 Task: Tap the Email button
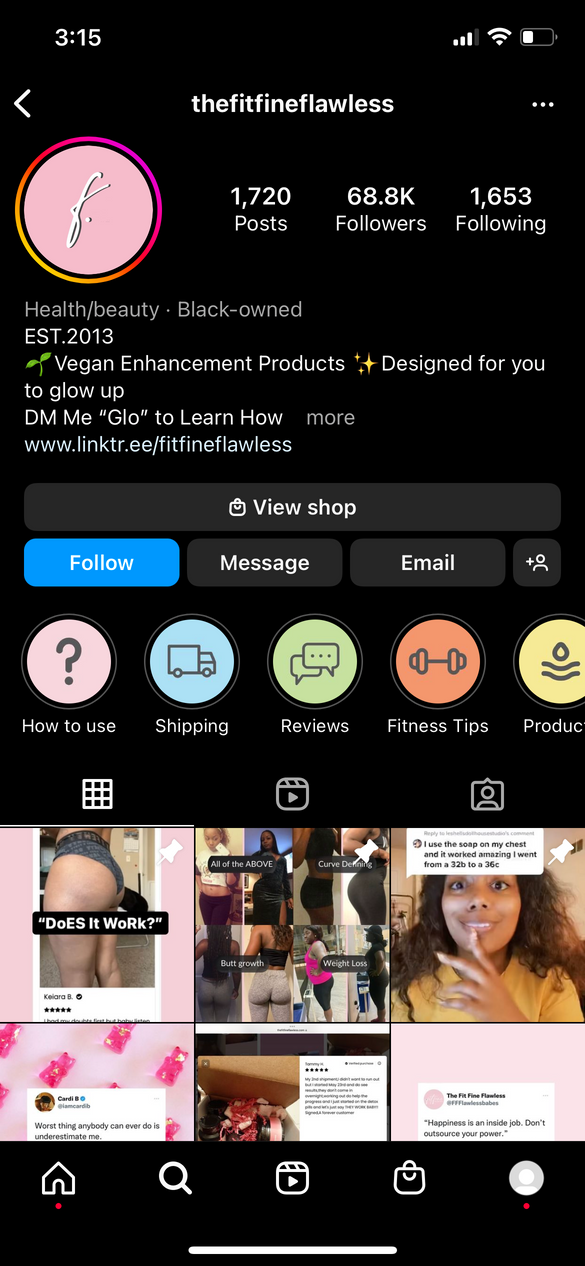click(x=428, y=563)
